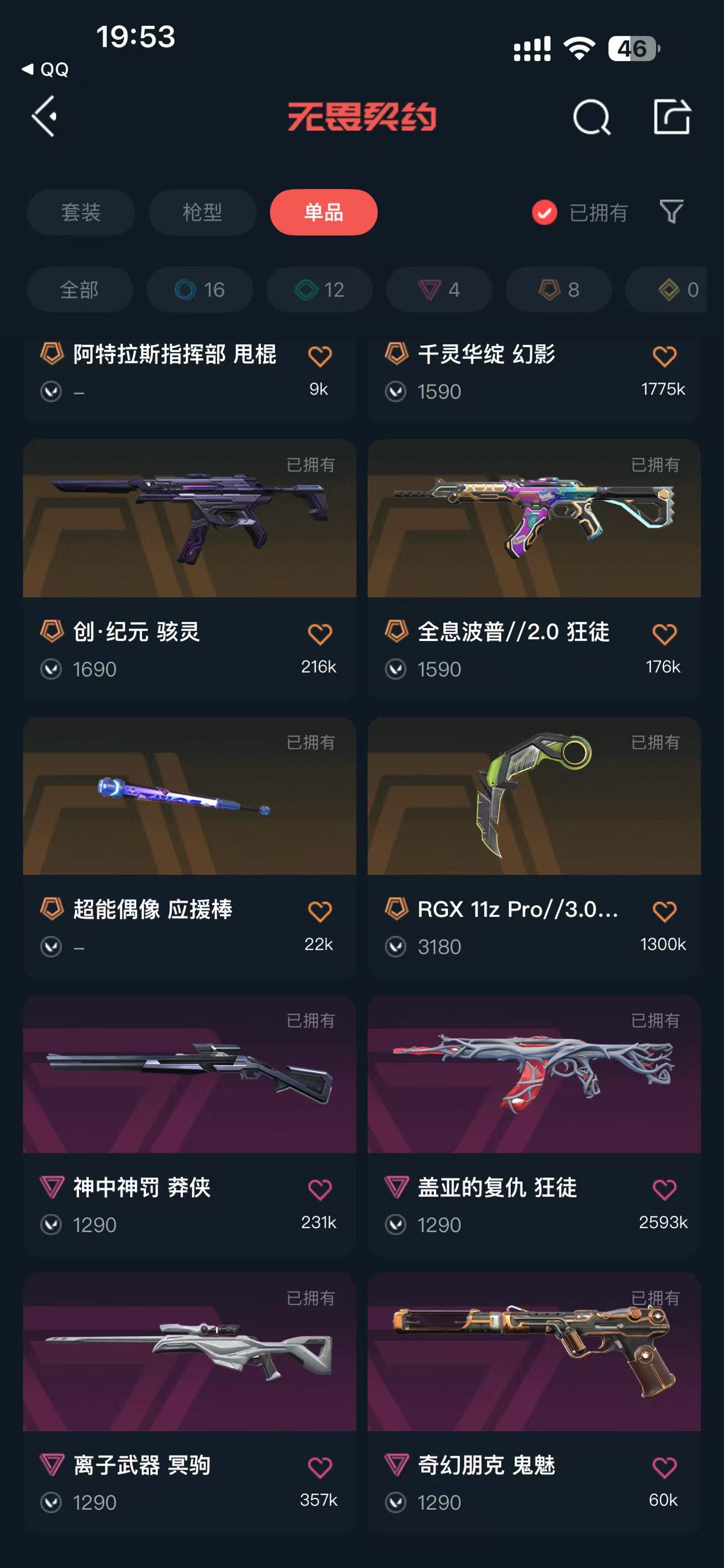The width and height of the screenshot is (724, 1568).
Task: Go back using the top-left arrow
Action: click(45, 116)
